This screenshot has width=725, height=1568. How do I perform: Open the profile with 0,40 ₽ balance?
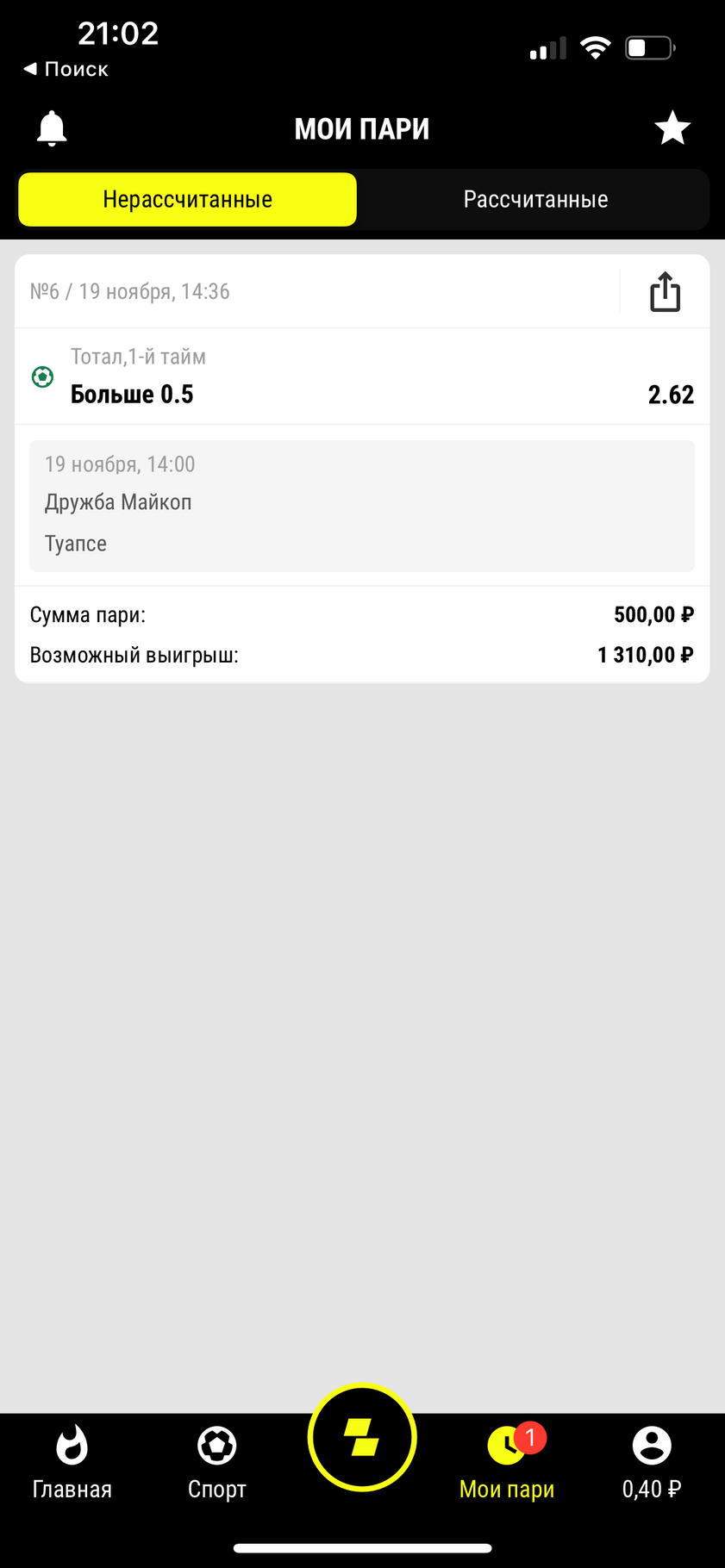(x=652, y=1464)
